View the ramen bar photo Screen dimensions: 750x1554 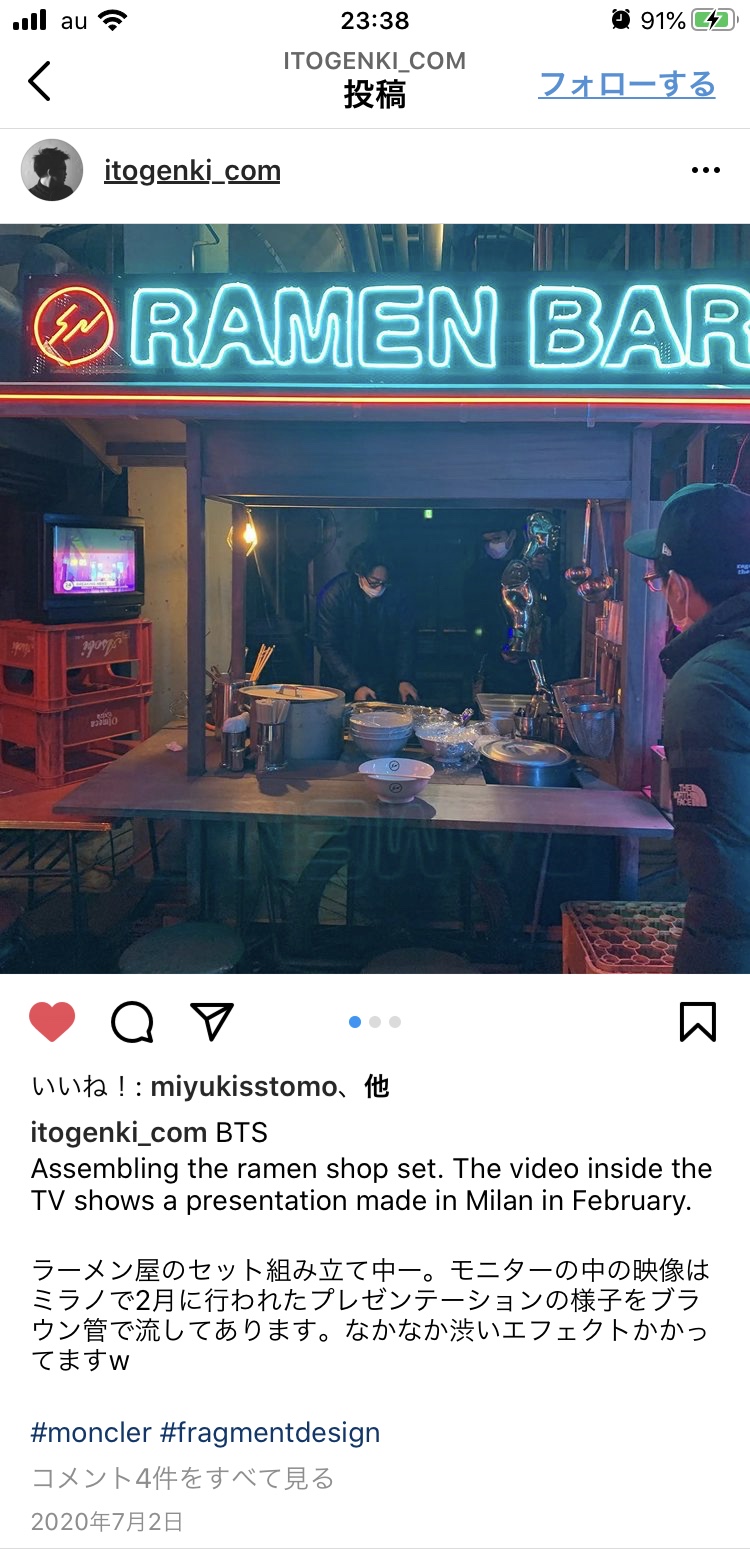tap(375, 598)
